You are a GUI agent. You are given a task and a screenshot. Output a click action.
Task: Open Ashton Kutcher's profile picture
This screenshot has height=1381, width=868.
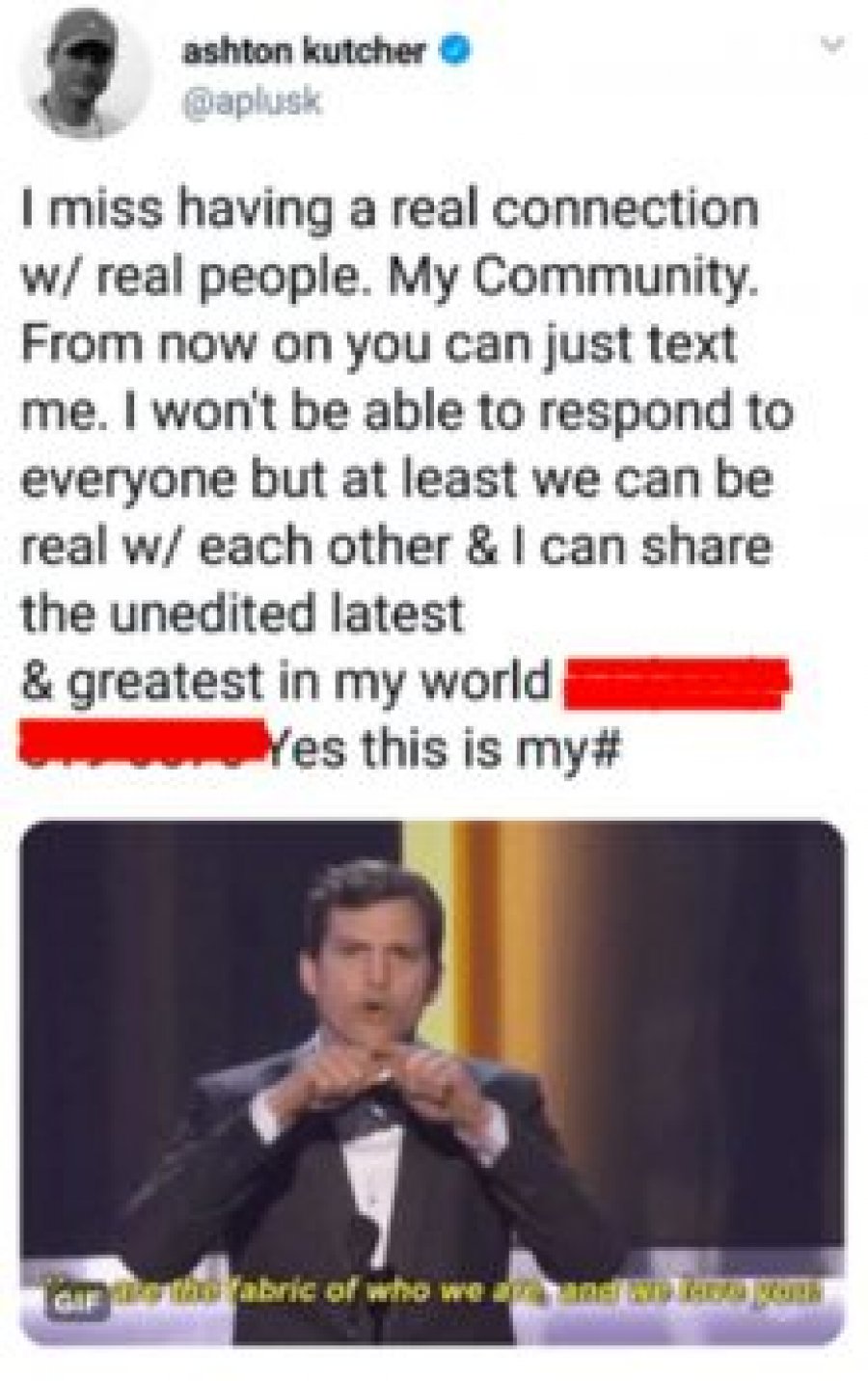pyautogui.click(x=88, y=76)
